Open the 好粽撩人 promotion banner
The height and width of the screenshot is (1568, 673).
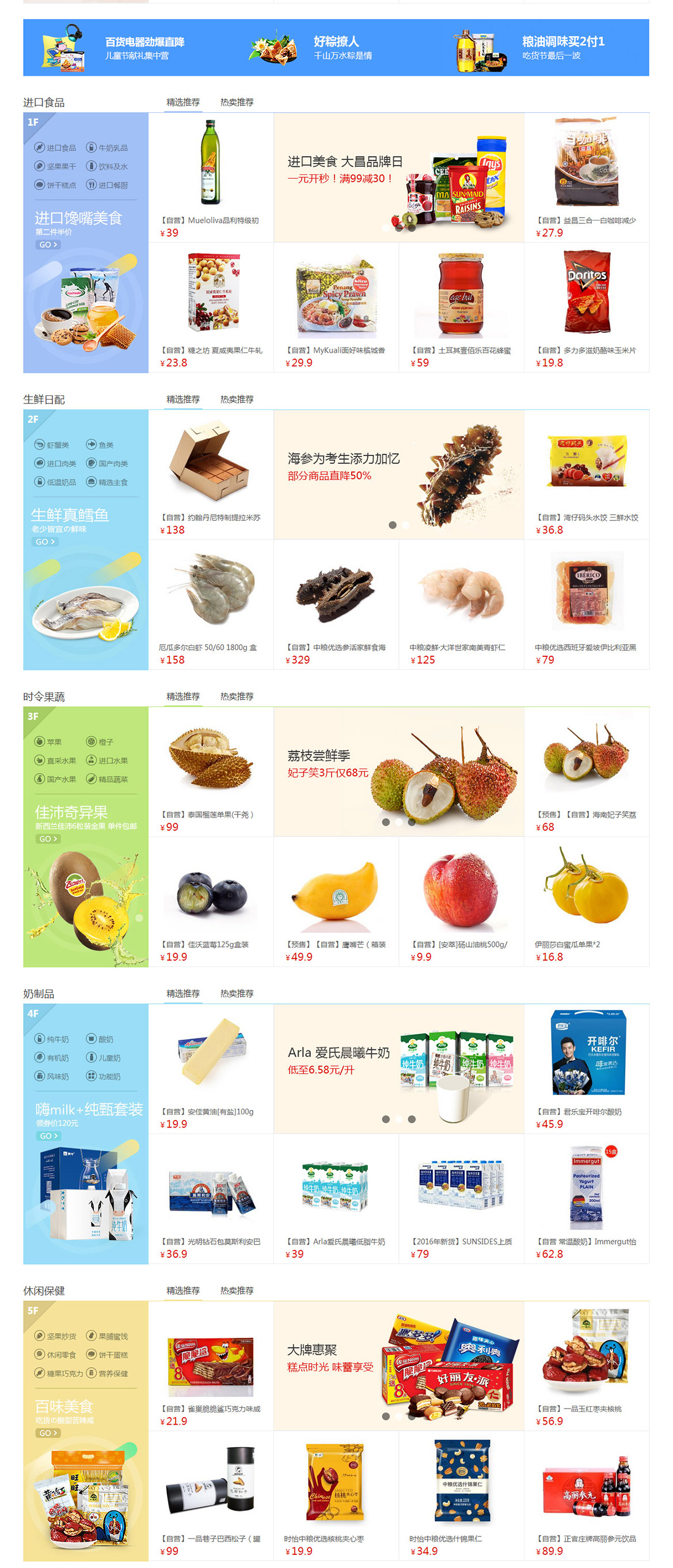pos(336,47)
